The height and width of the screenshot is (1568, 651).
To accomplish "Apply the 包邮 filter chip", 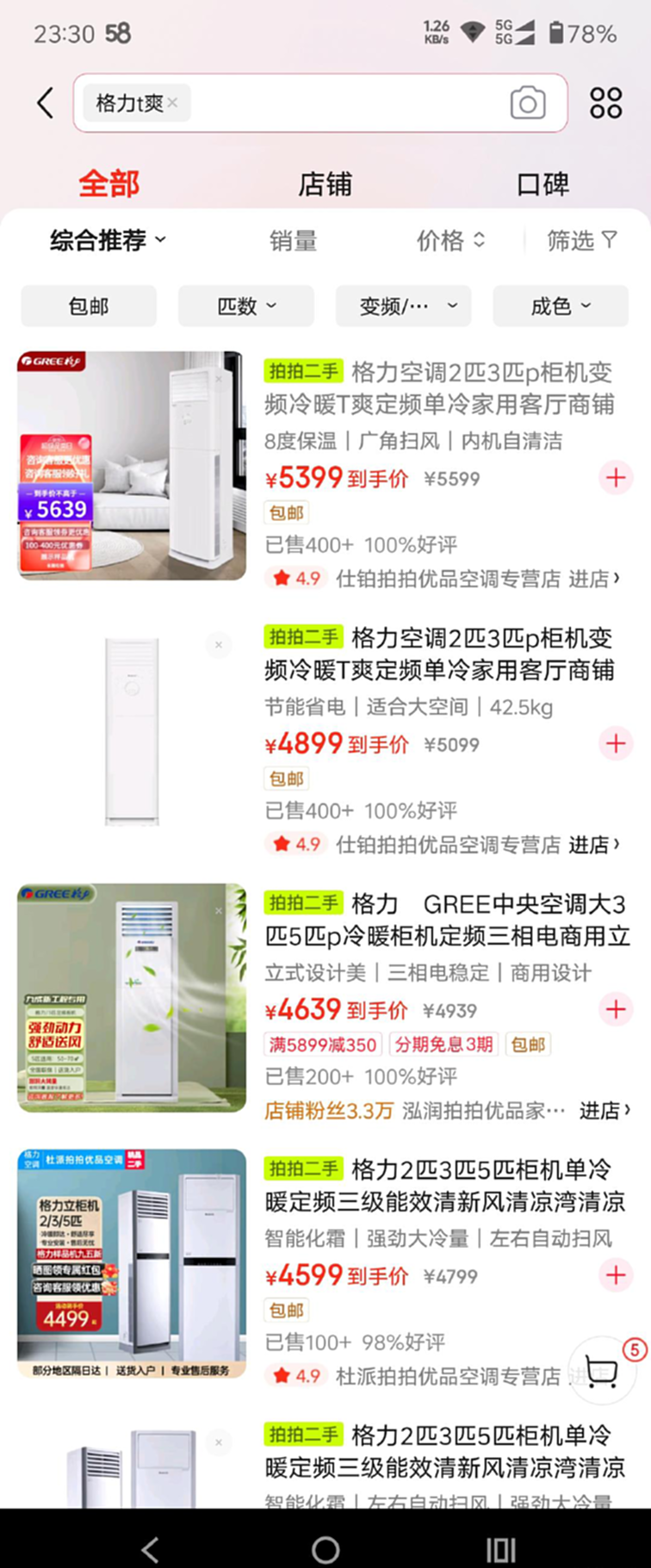I will [x=89, y=306].
